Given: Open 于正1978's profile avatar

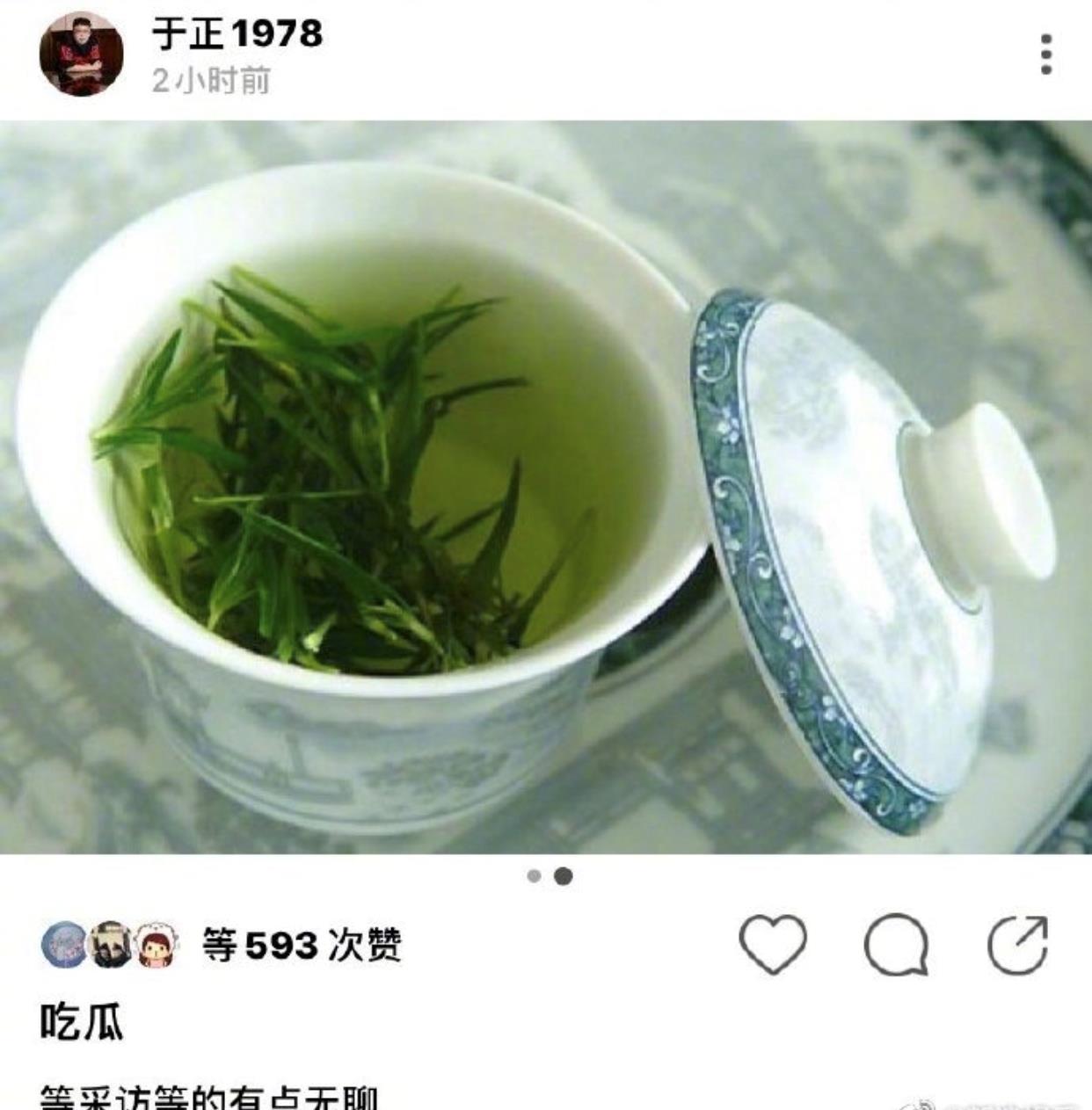Looking at the screenshot, I should tap(81, 54).
